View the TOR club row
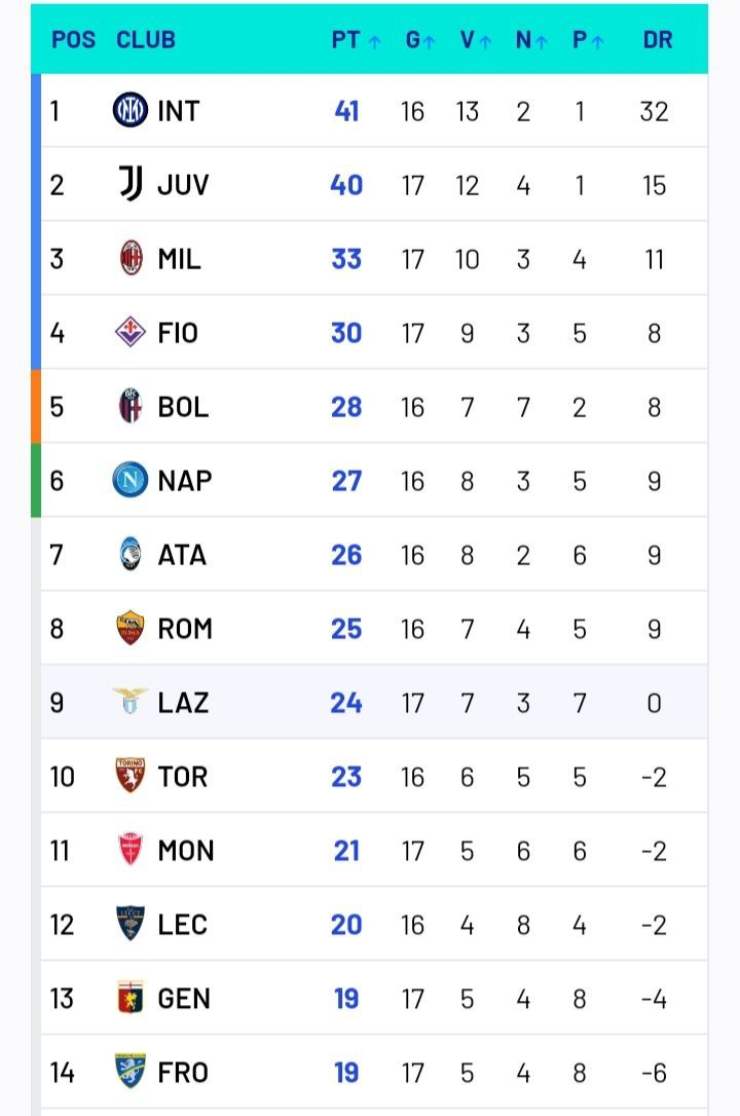The height and width of the screenshot is (1116, 740). (x=182, y=777)
